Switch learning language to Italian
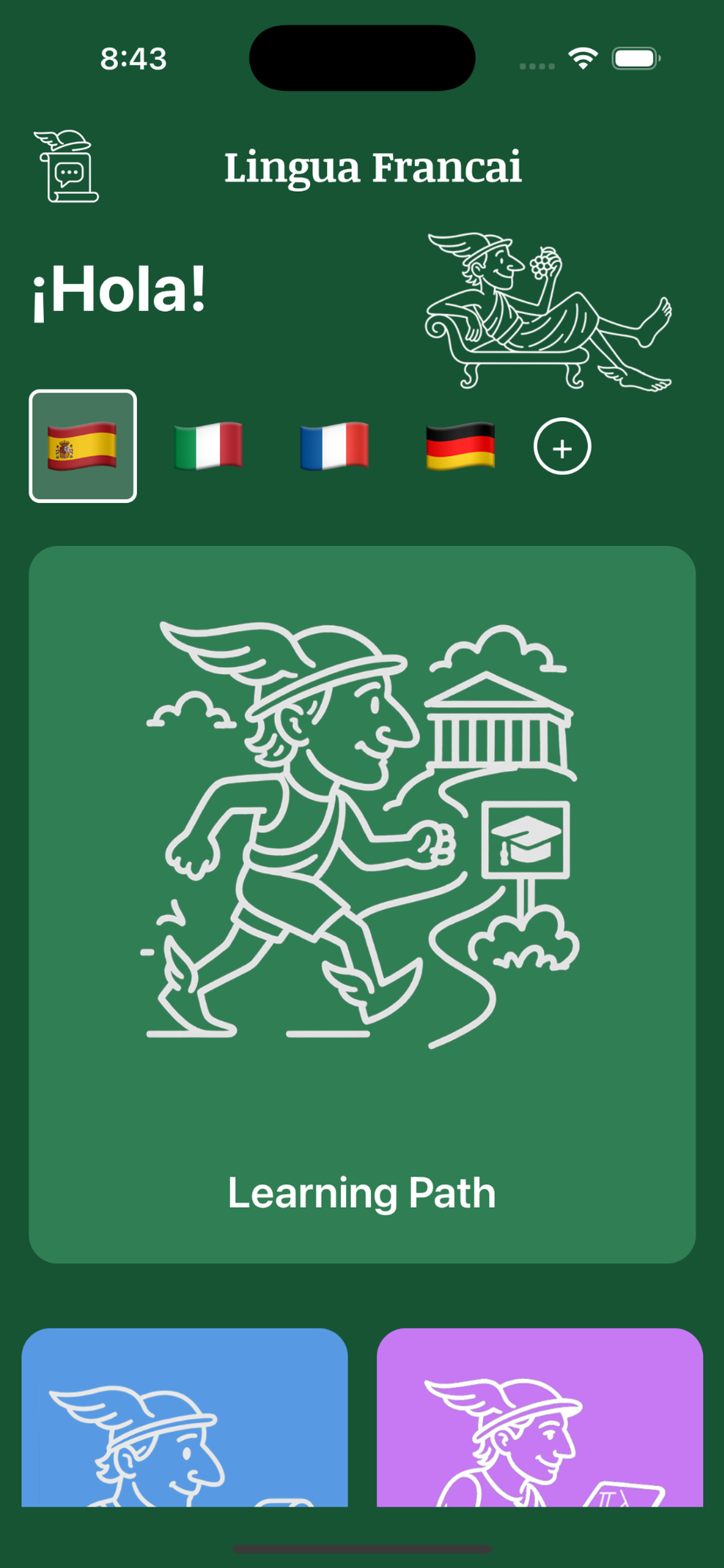The width and height of the screenshot is (724, 1568). 208,448
